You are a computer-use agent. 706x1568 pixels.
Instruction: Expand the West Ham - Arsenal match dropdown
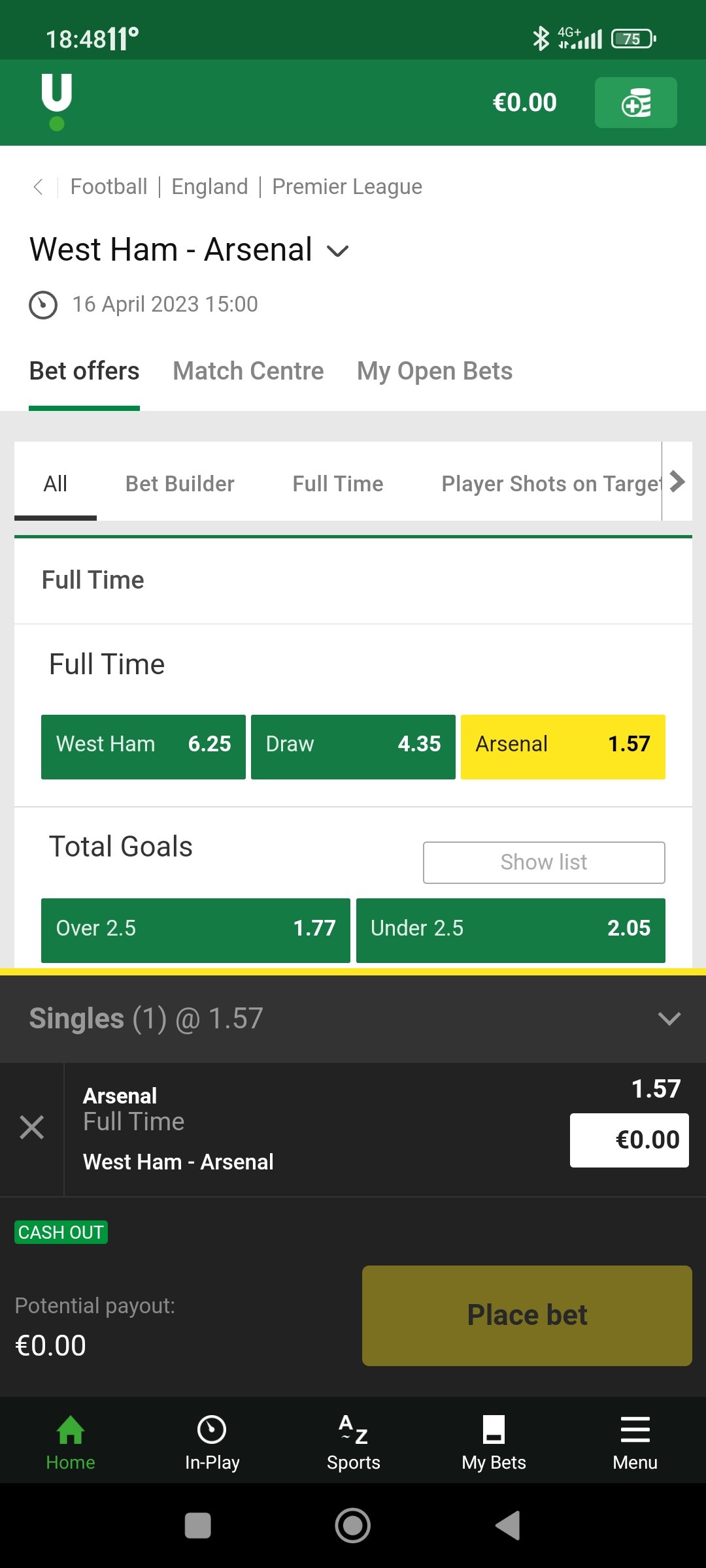(337, 251)
